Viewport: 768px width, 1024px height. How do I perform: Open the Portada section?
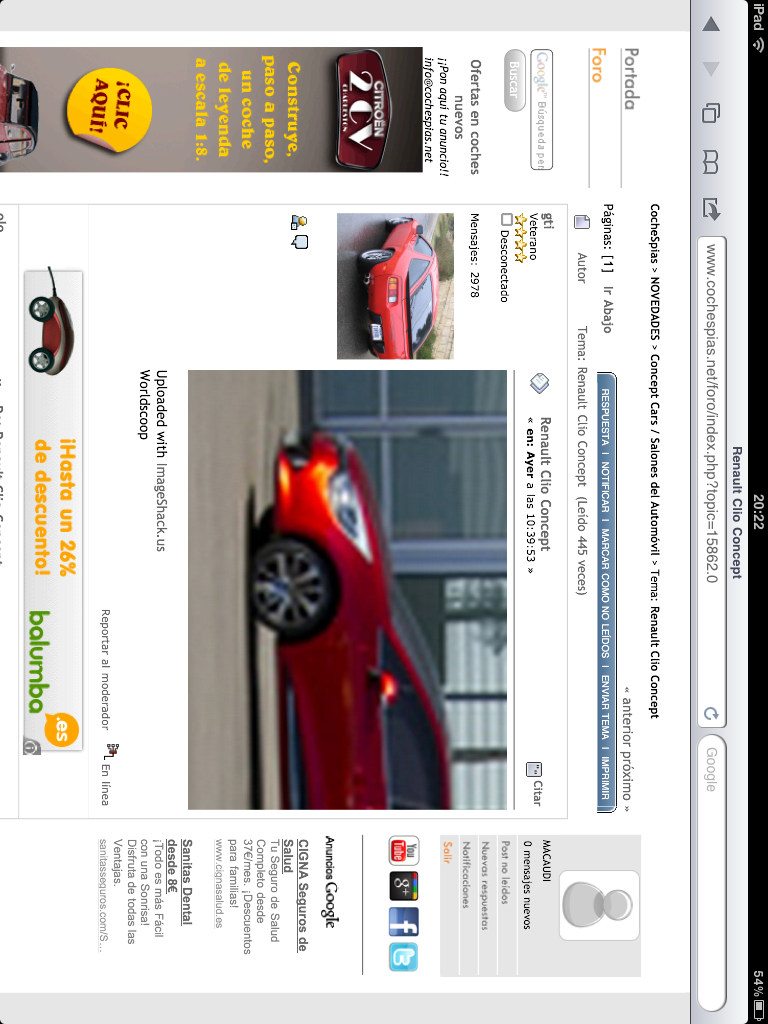(x=630, y=78)
